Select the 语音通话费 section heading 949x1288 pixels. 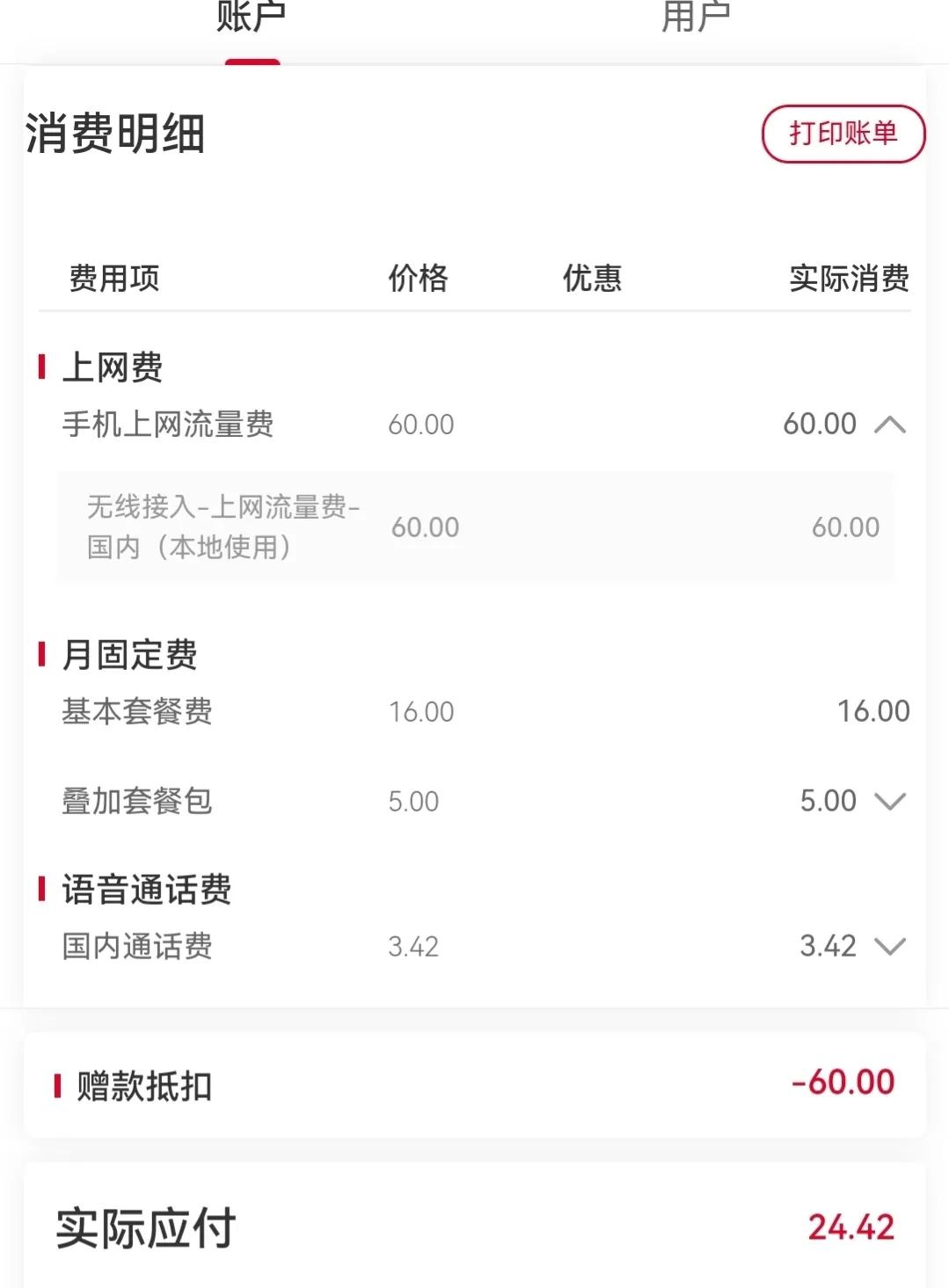pyautogui.click(x=146, y=890)
